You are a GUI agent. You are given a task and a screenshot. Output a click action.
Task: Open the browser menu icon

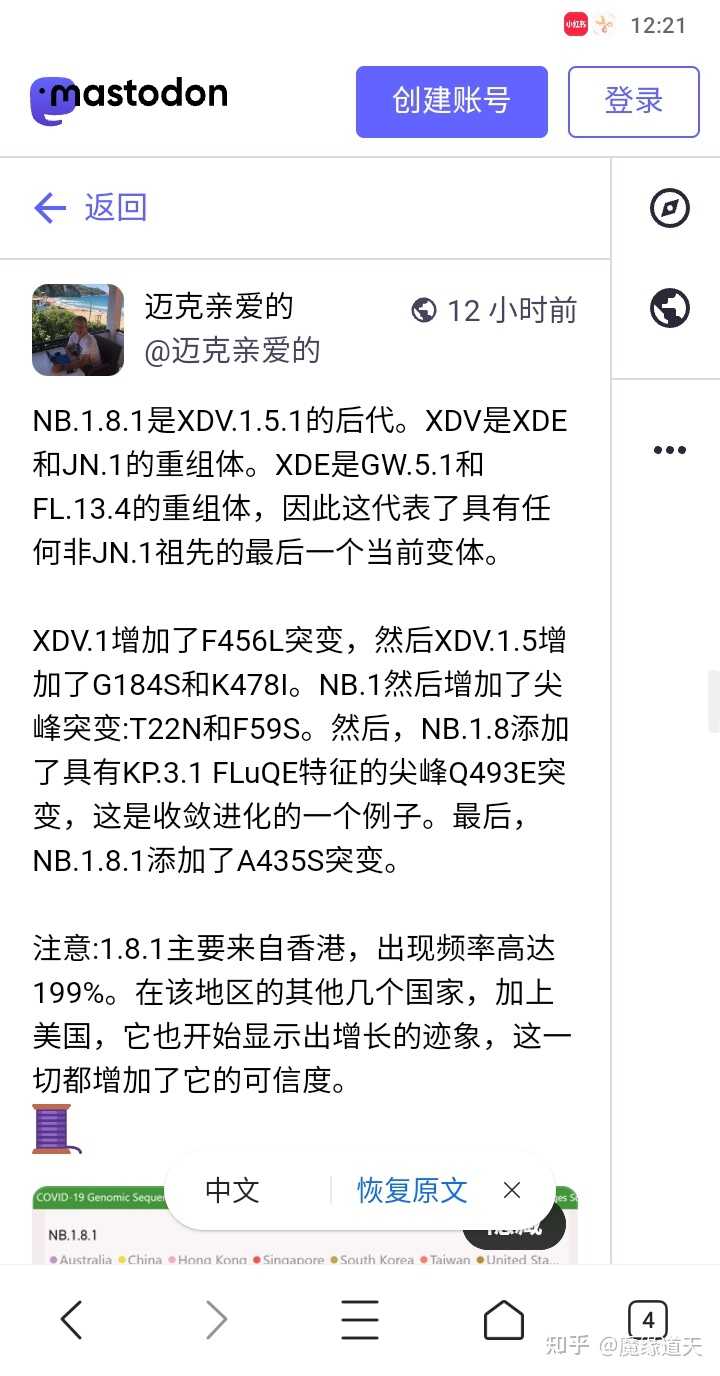pyautogui.click(x=360, y=1320)
